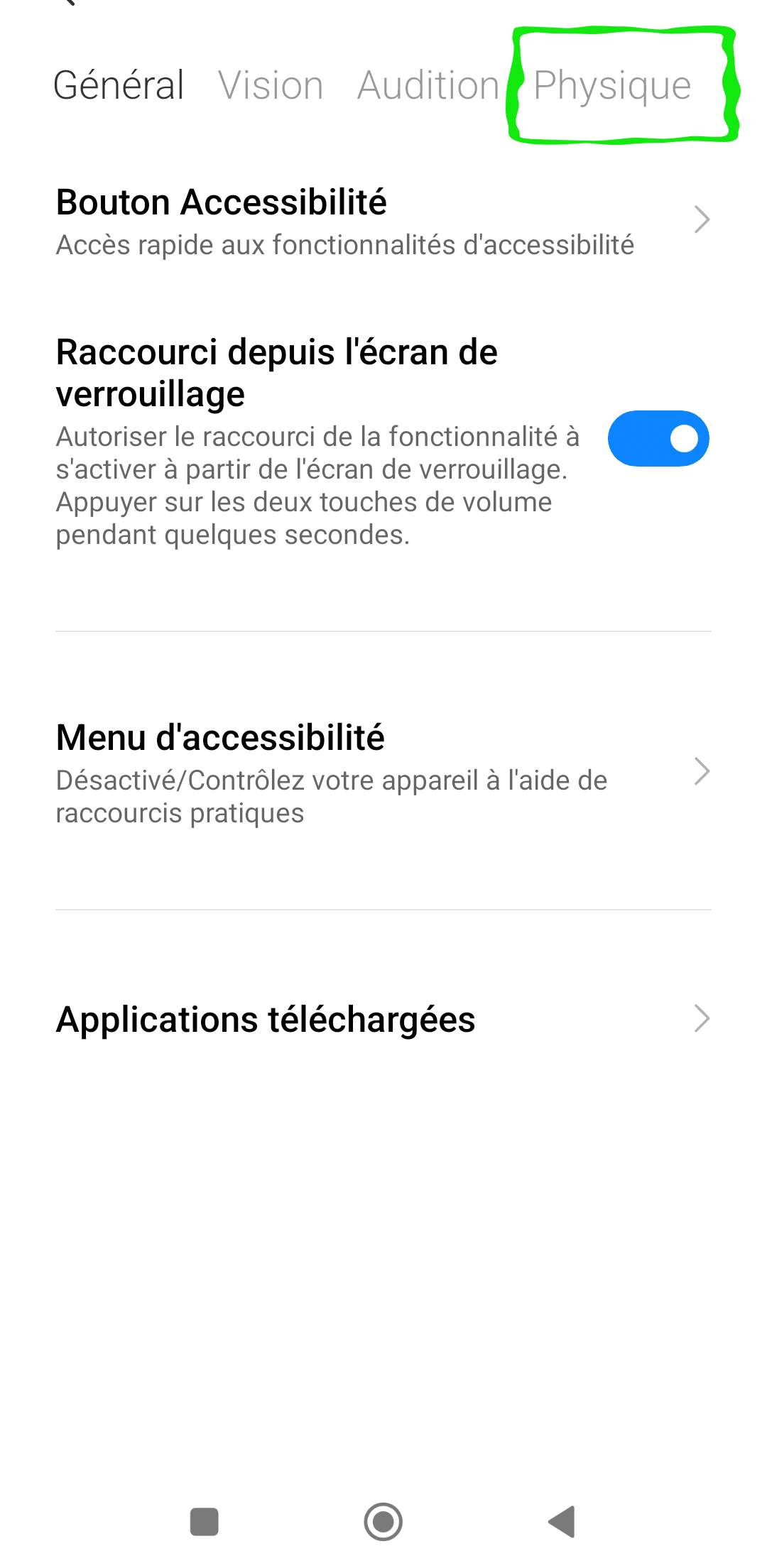Tap the system back button
Screen dimensions: 767x1568
[562, 1521]
